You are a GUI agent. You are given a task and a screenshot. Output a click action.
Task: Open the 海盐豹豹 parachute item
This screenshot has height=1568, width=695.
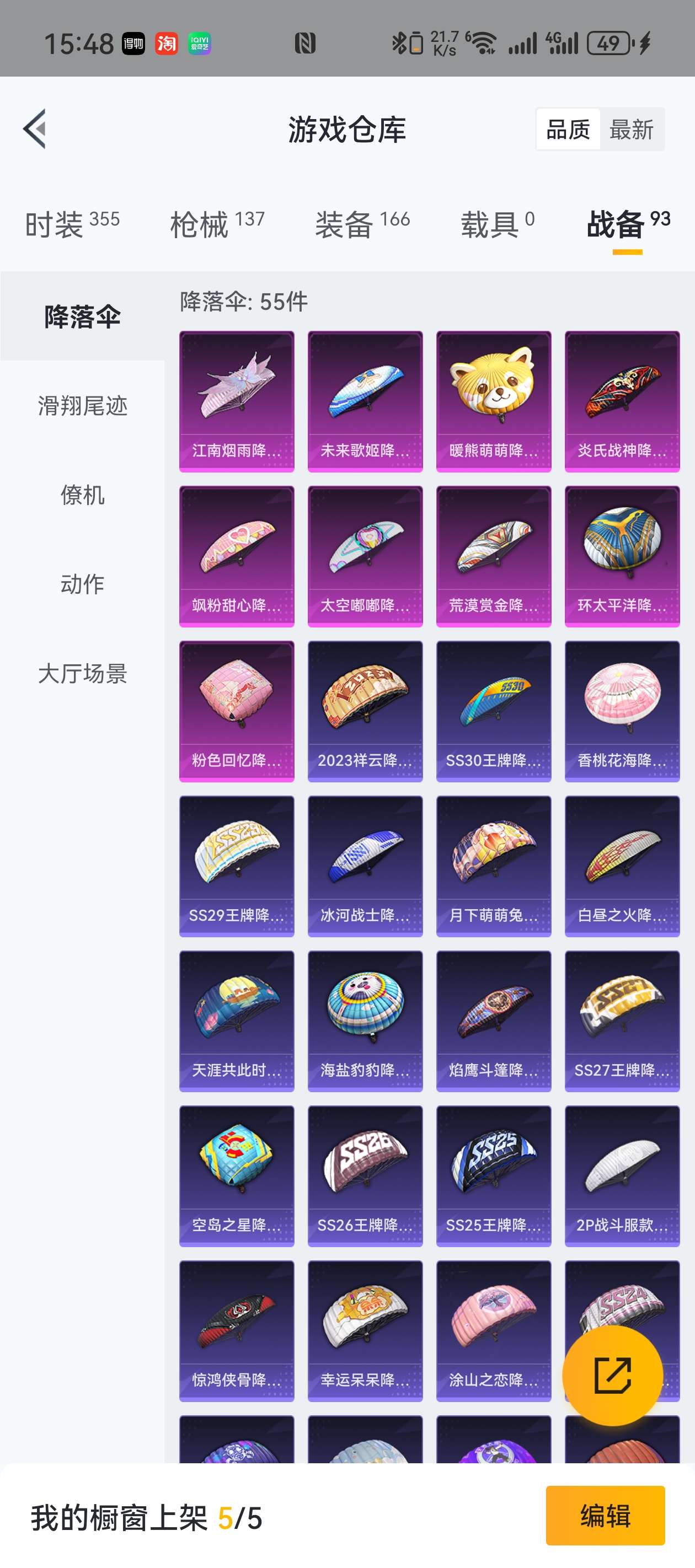point(365,1021)
